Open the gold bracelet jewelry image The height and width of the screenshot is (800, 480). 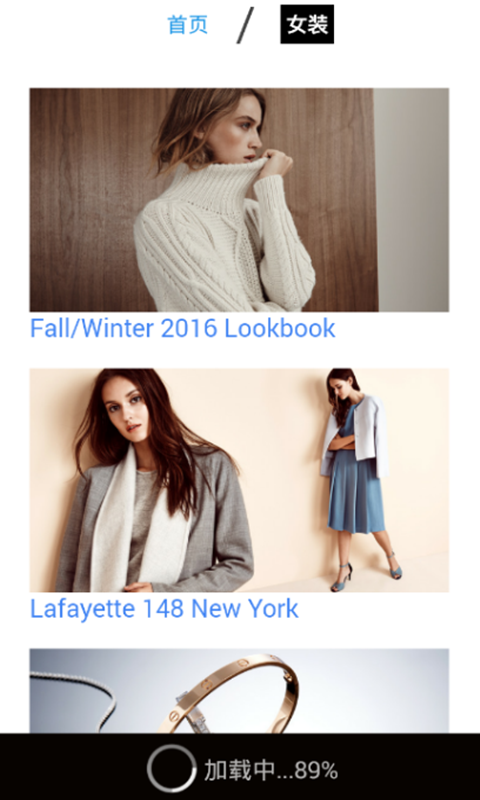click(x=239, y=691)
